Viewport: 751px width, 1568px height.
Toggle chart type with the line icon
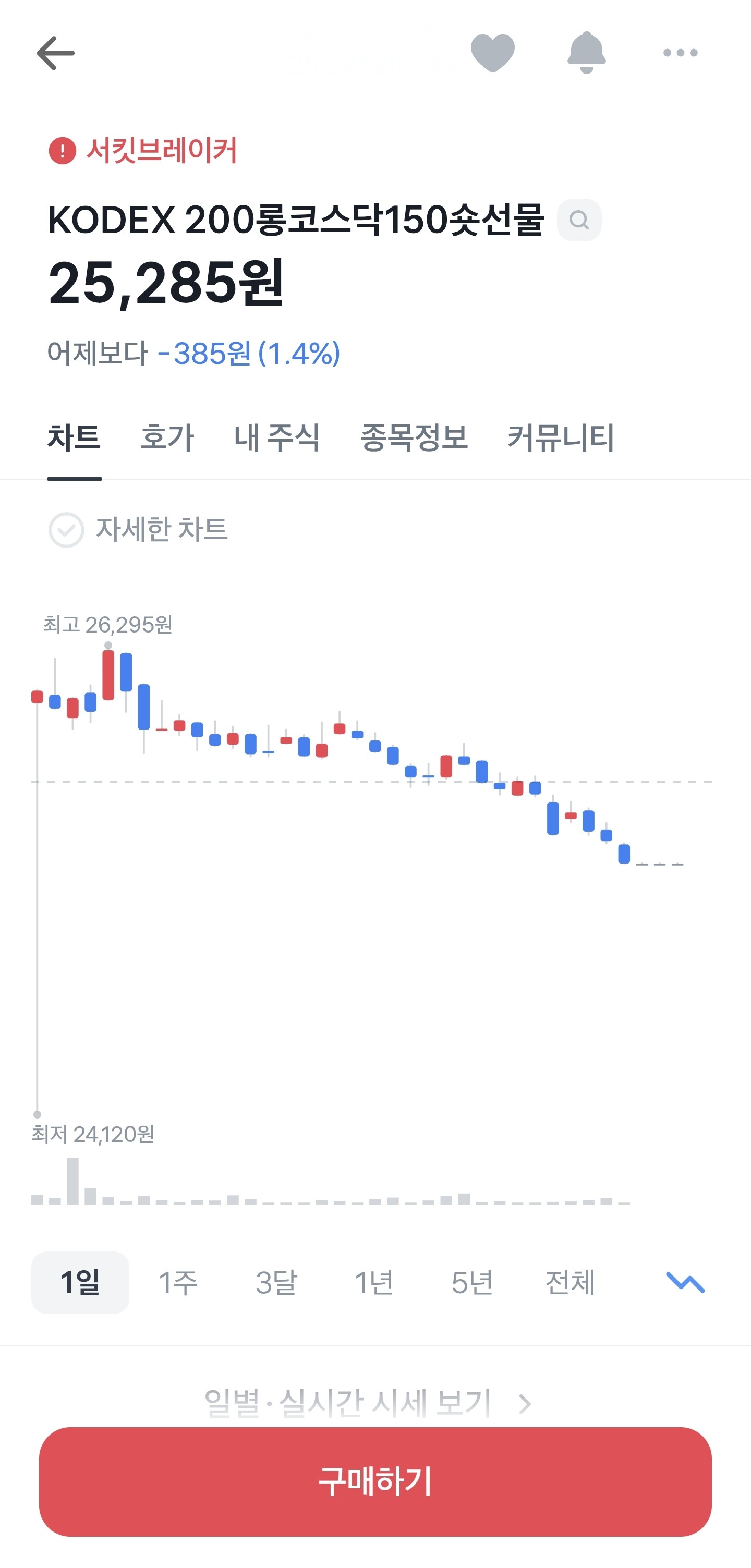tap(685, 1283)
